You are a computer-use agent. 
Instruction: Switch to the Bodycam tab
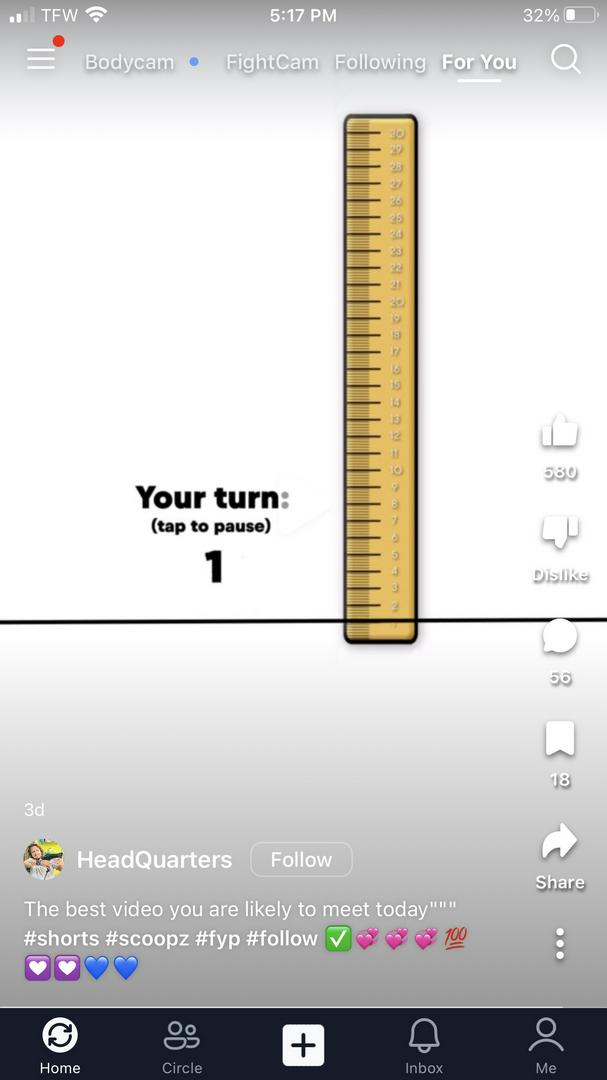[x=129, y=62]
